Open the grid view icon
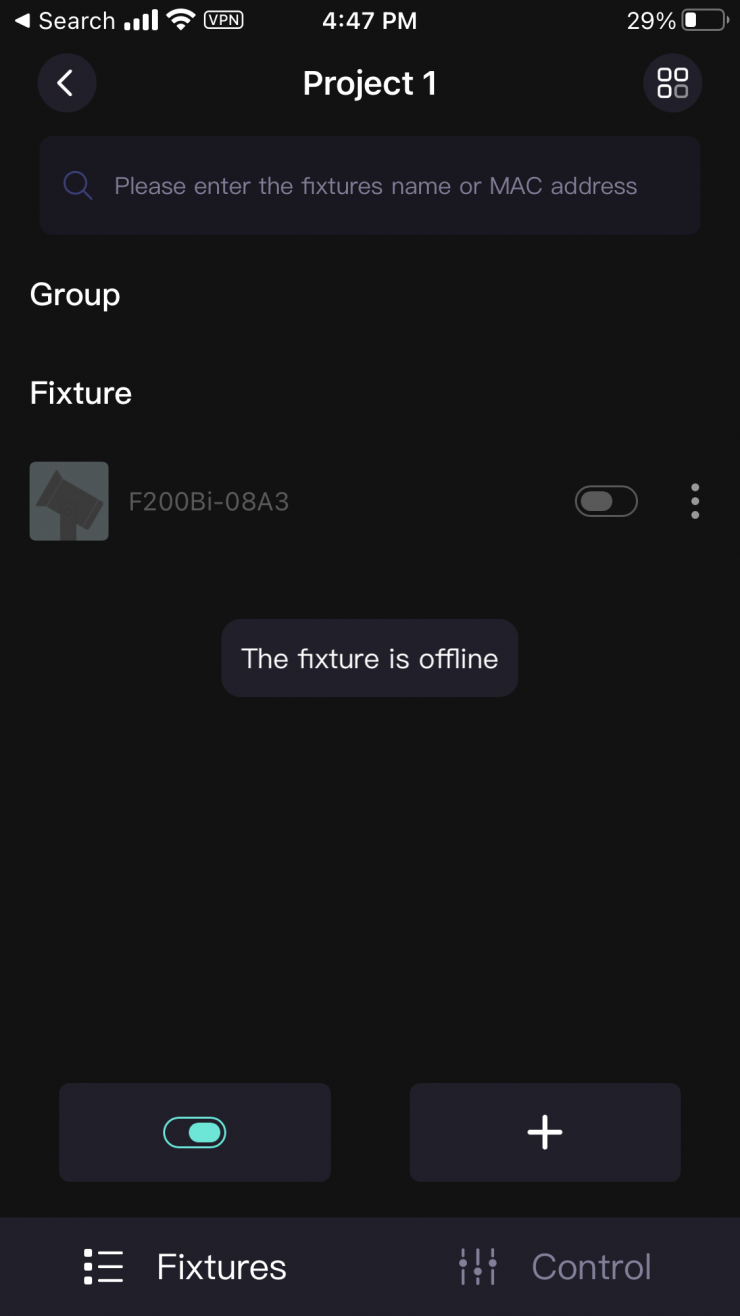740x1316 pixels. click(672, 83)
